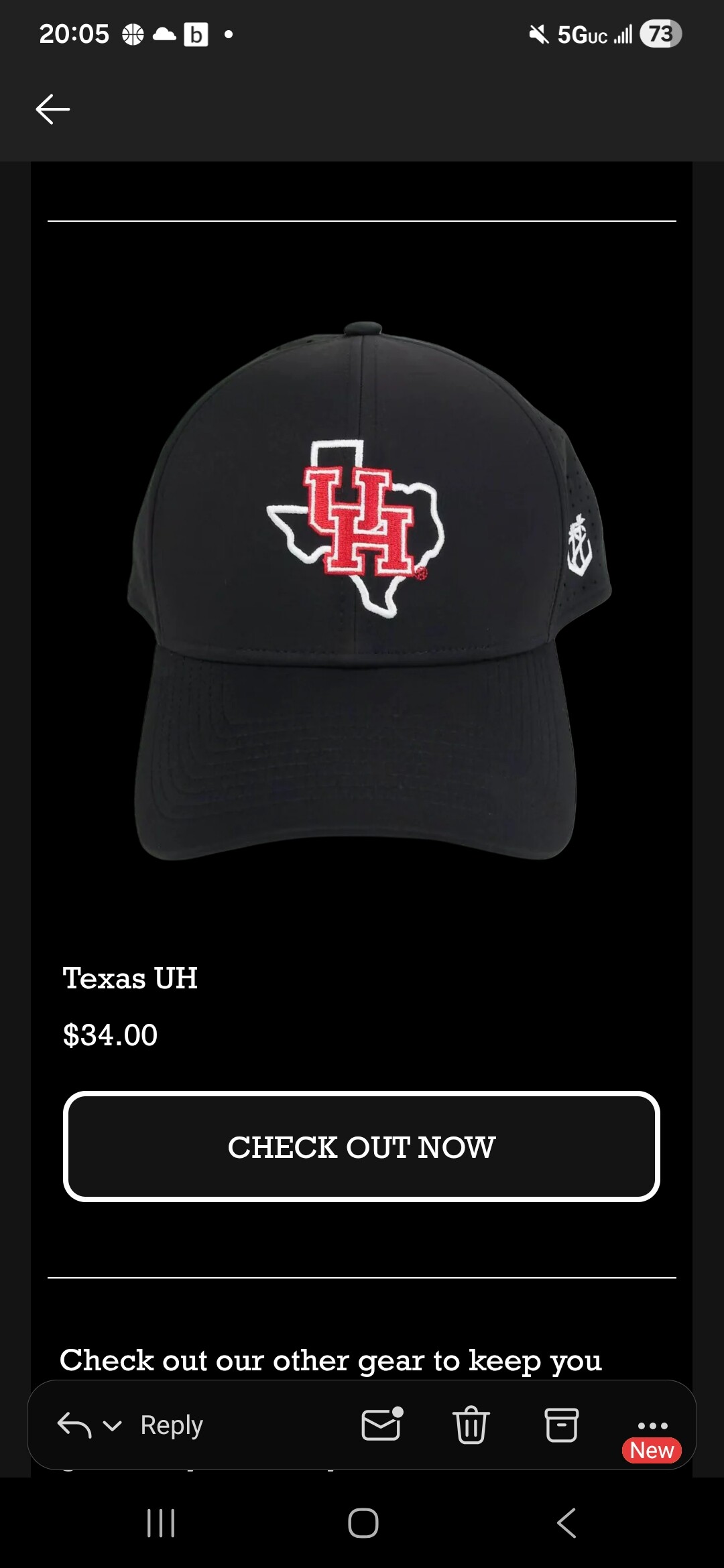The height and width of the screenshot is (1568, 724).
Task: Go to the home screen
Action: [363, 1523]
